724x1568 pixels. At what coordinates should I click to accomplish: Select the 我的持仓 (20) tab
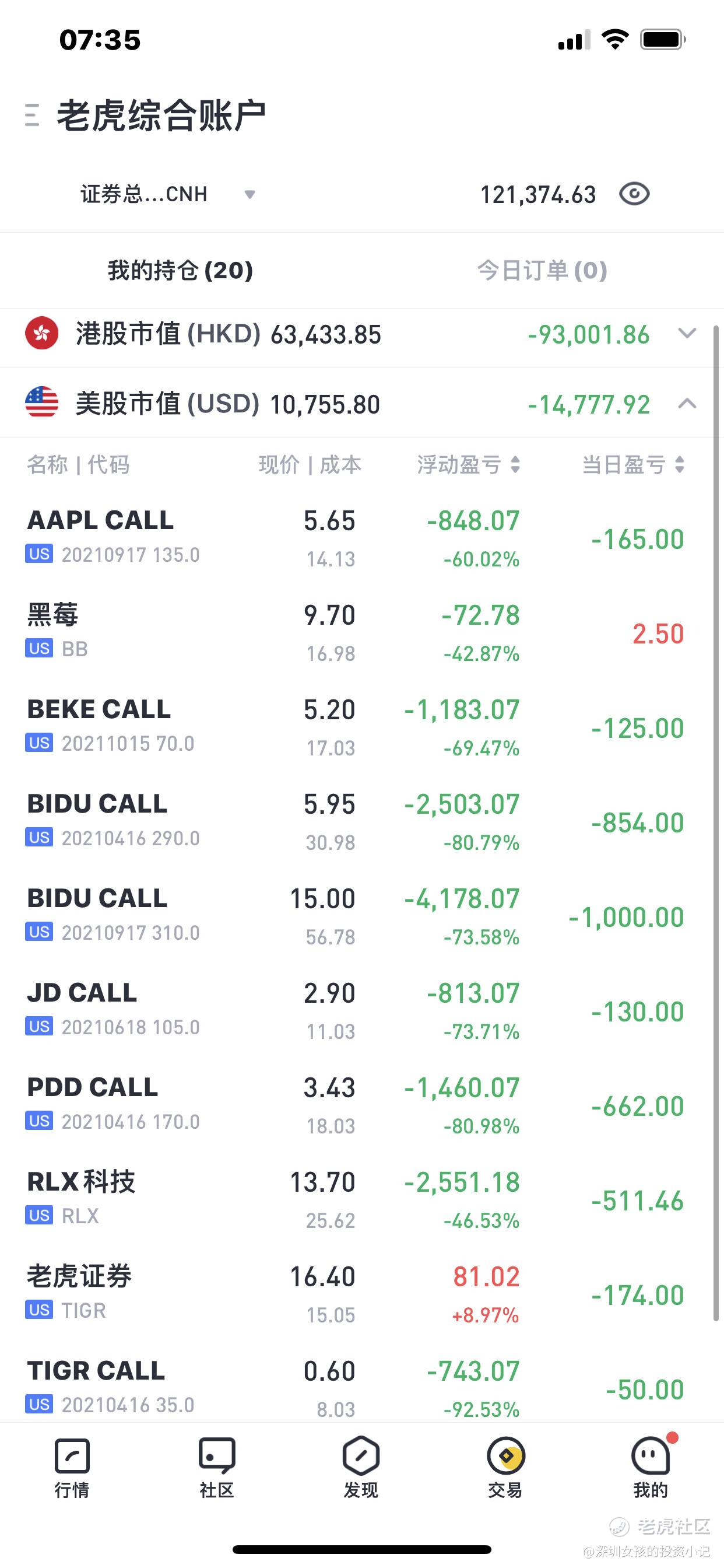180,270
